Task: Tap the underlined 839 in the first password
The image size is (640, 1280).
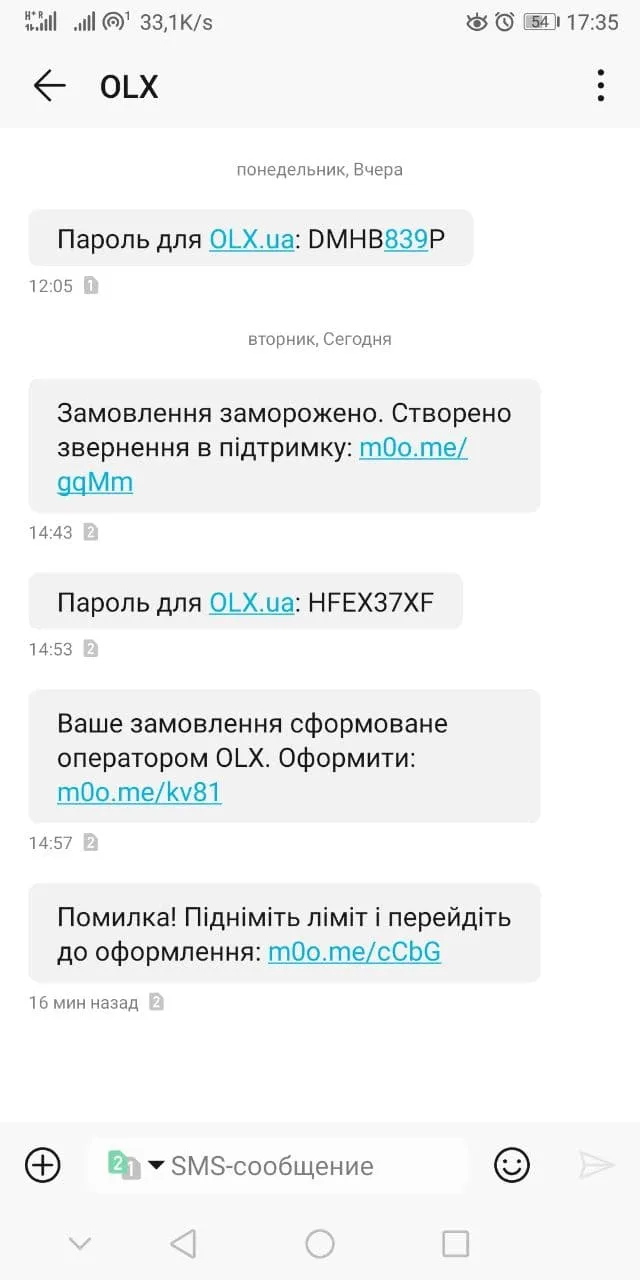Action: [x=406, y=239]
